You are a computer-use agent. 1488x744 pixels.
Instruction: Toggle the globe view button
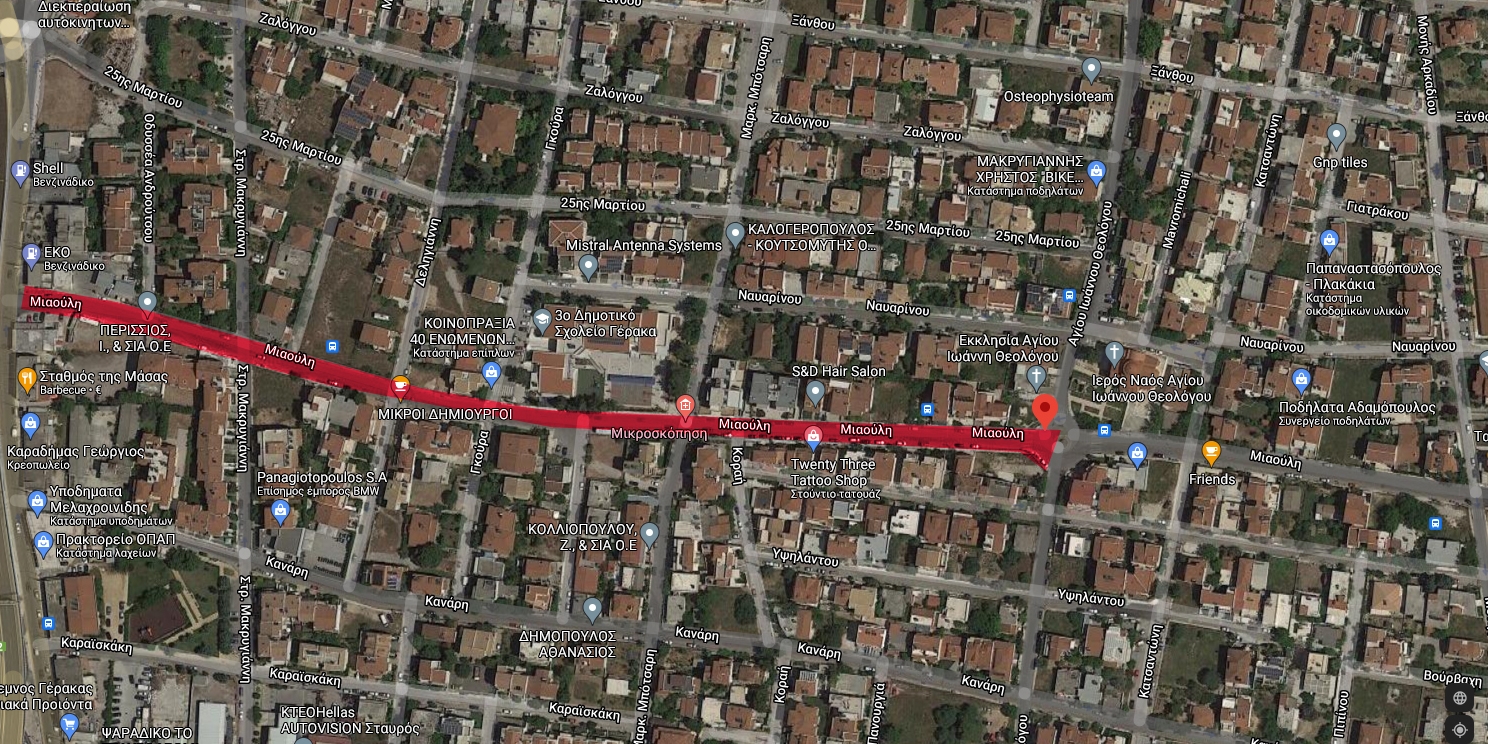point(1459,698)
